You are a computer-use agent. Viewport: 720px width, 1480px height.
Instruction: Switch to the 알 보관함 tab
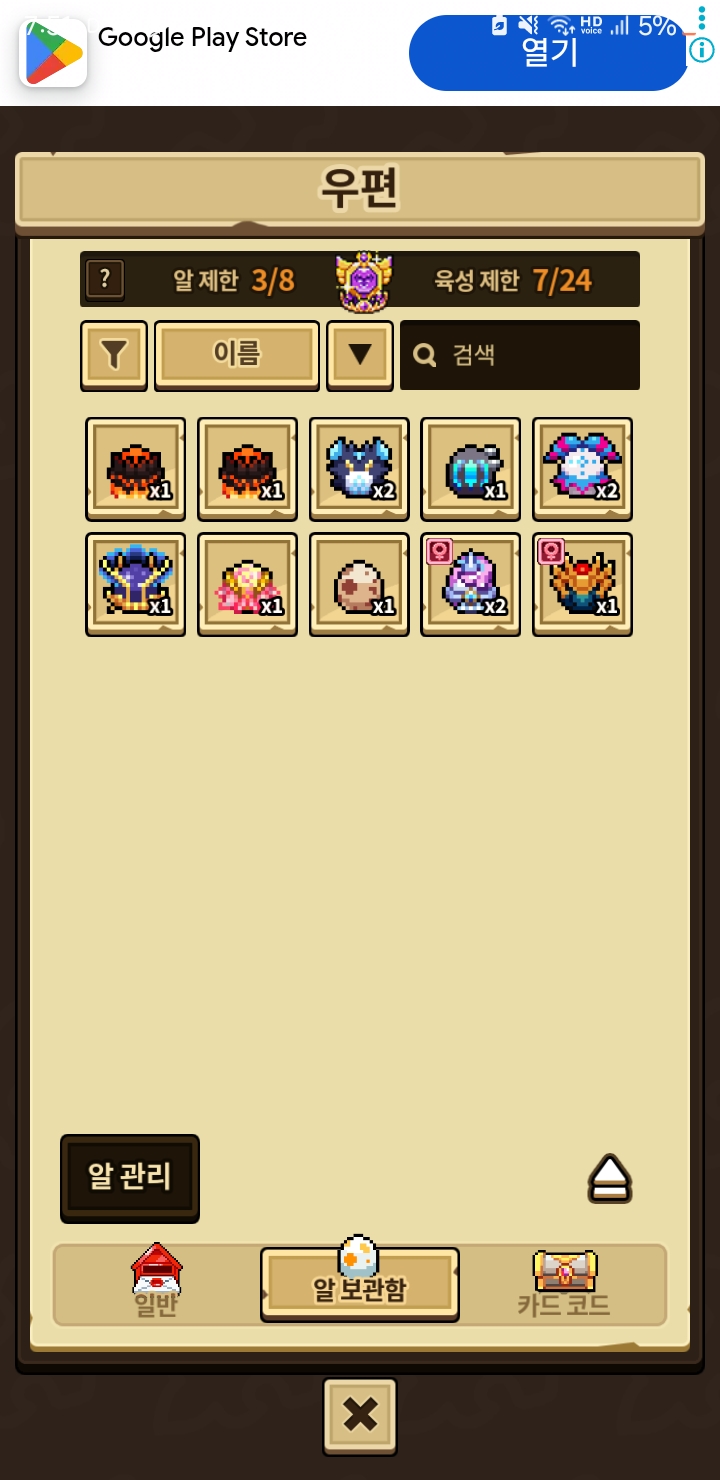[360, 1284]
